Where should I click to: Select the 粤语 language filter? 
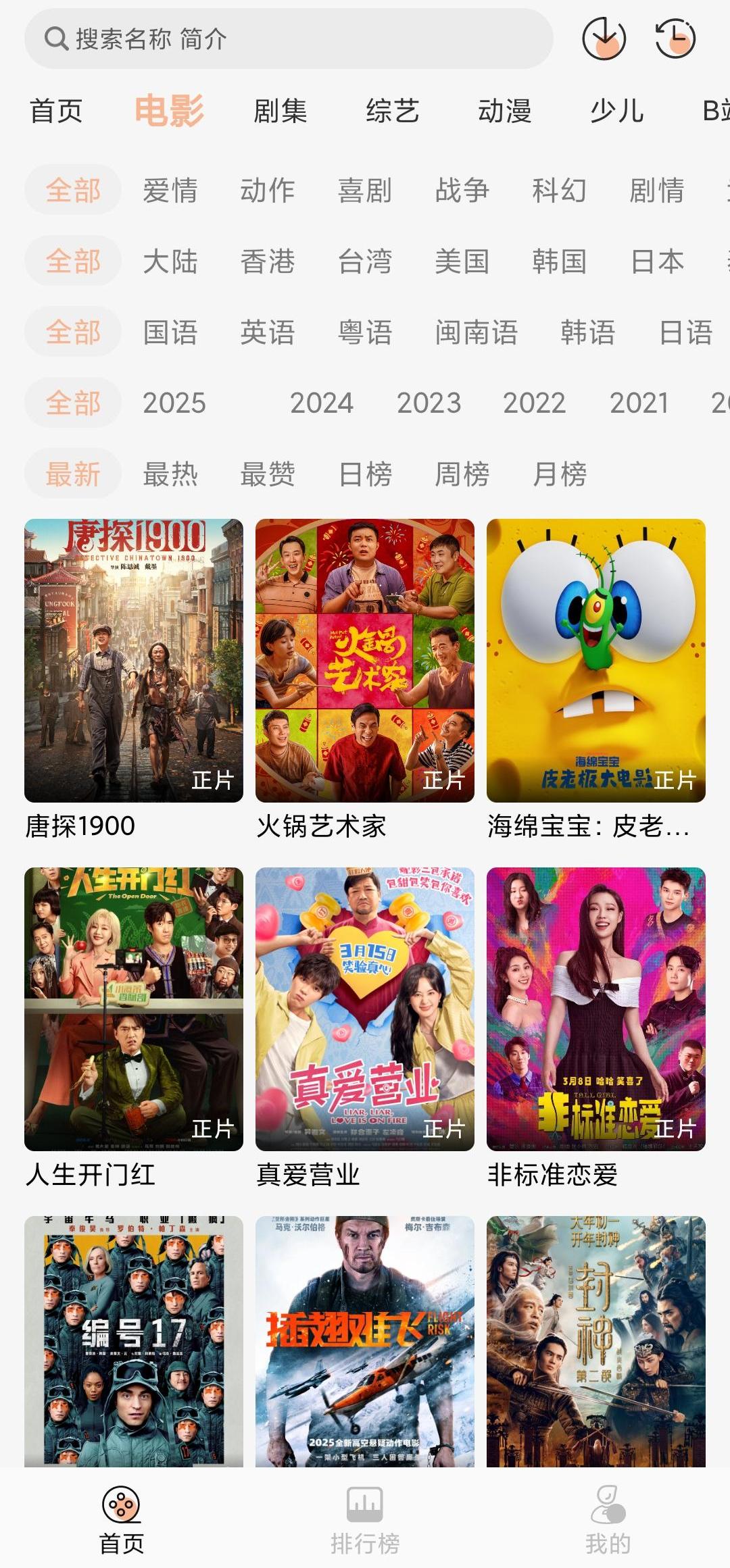(365, 332)
